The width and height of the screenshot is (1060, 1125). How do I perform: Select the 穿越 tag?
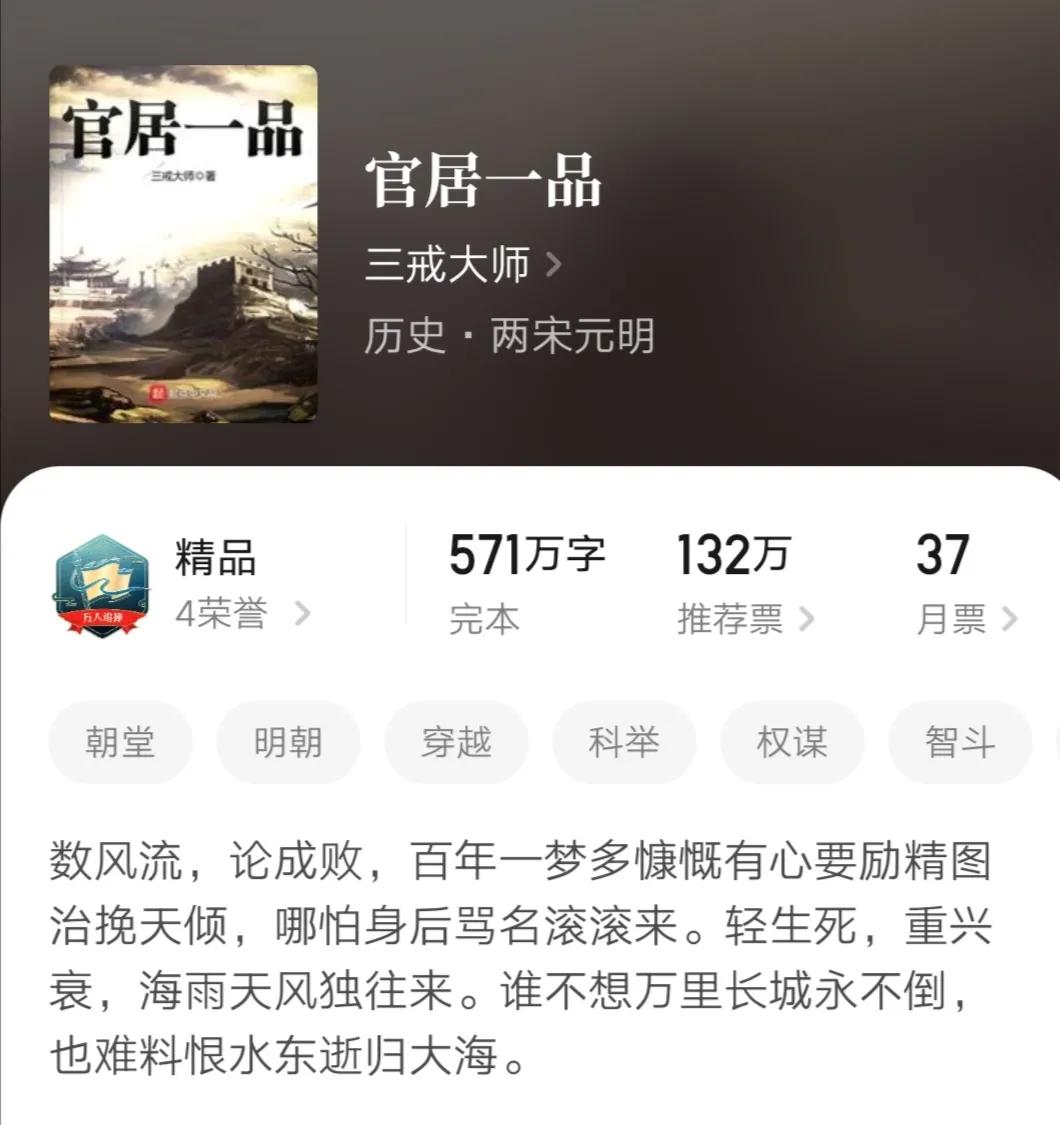coord(456,741)
